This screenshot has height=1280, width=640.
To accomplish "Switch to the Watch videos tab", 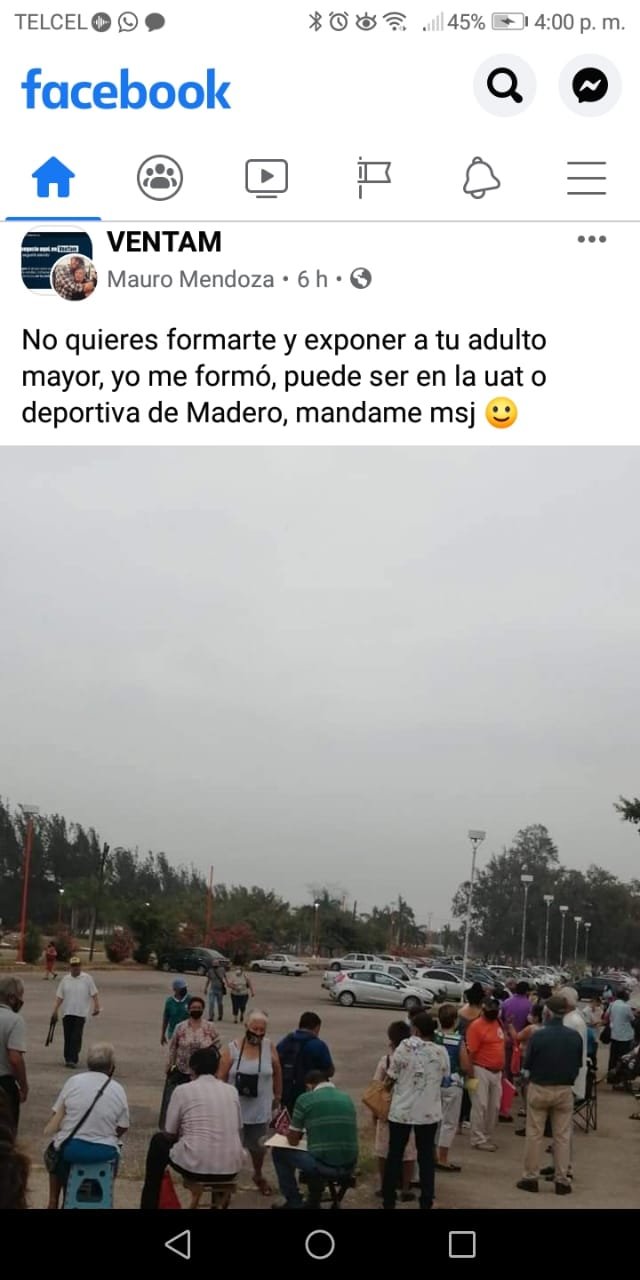I will (266, 178).
